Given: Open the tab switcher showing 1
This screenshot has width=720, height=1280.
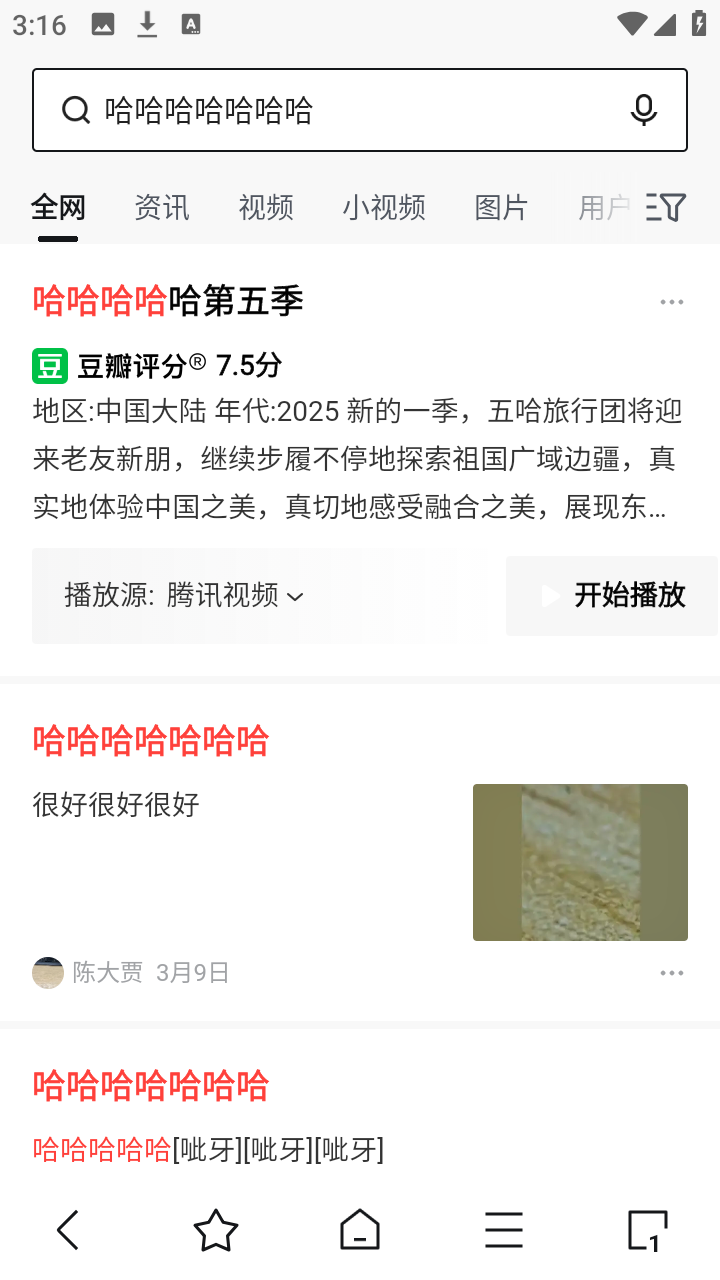Looking at the screenshot, I should click(647, 1230).
